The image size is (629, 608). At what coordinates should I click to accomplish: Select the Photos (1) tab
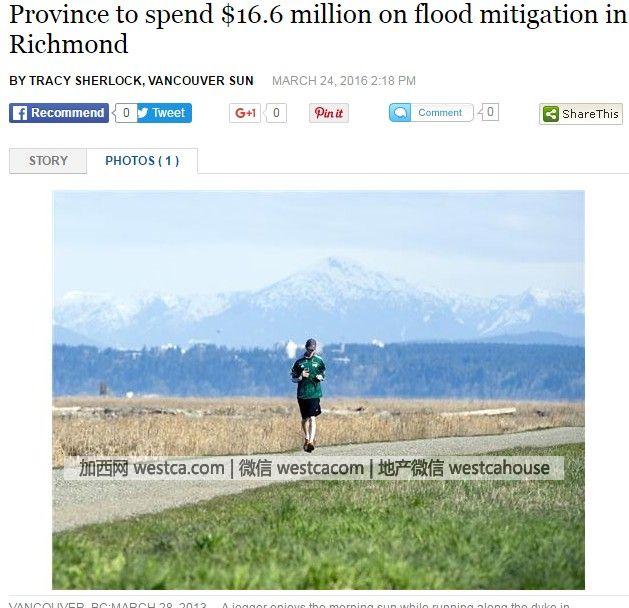click(x=142, y=161)
